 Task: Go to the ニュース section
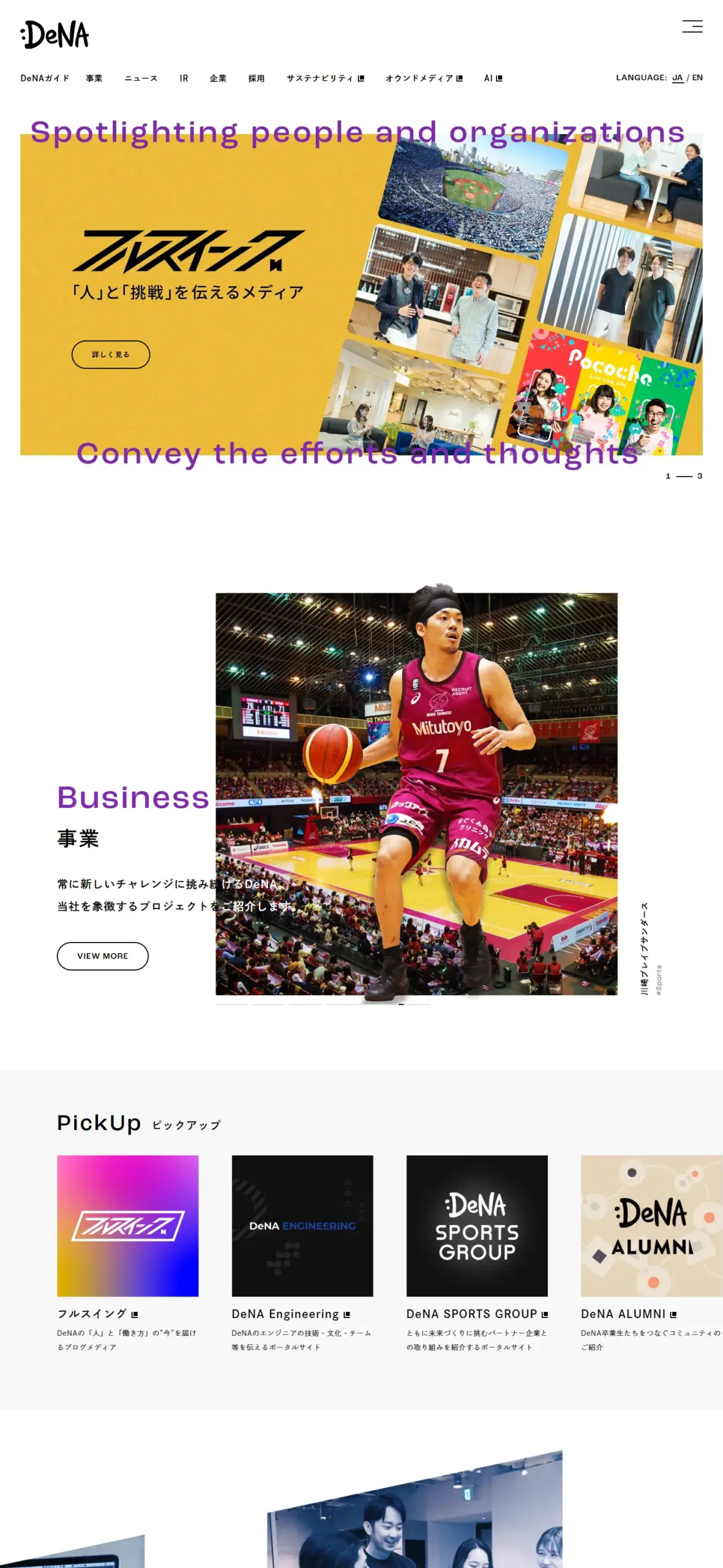point(141,78)
